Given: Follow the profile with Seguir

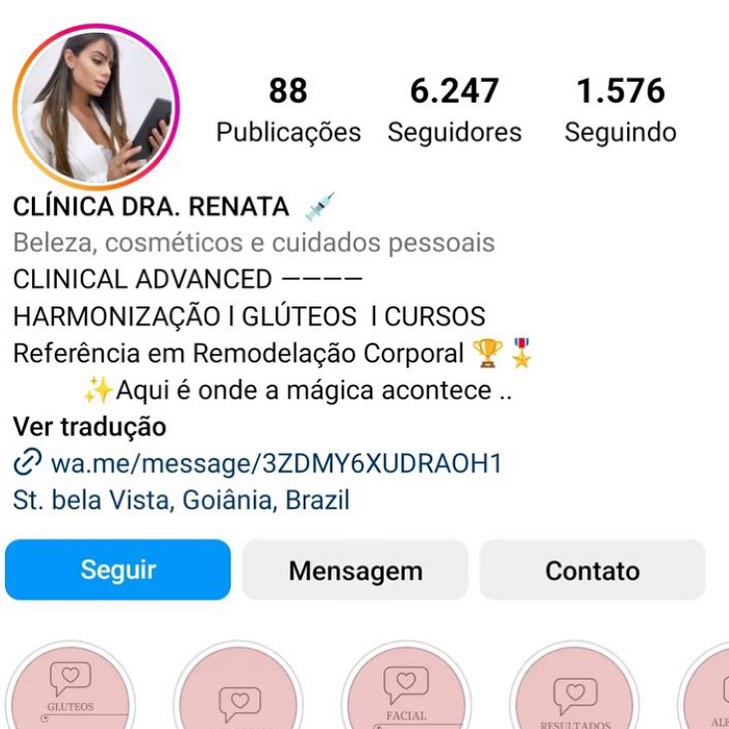Looking at the screenshot, I should pos(118,570).
